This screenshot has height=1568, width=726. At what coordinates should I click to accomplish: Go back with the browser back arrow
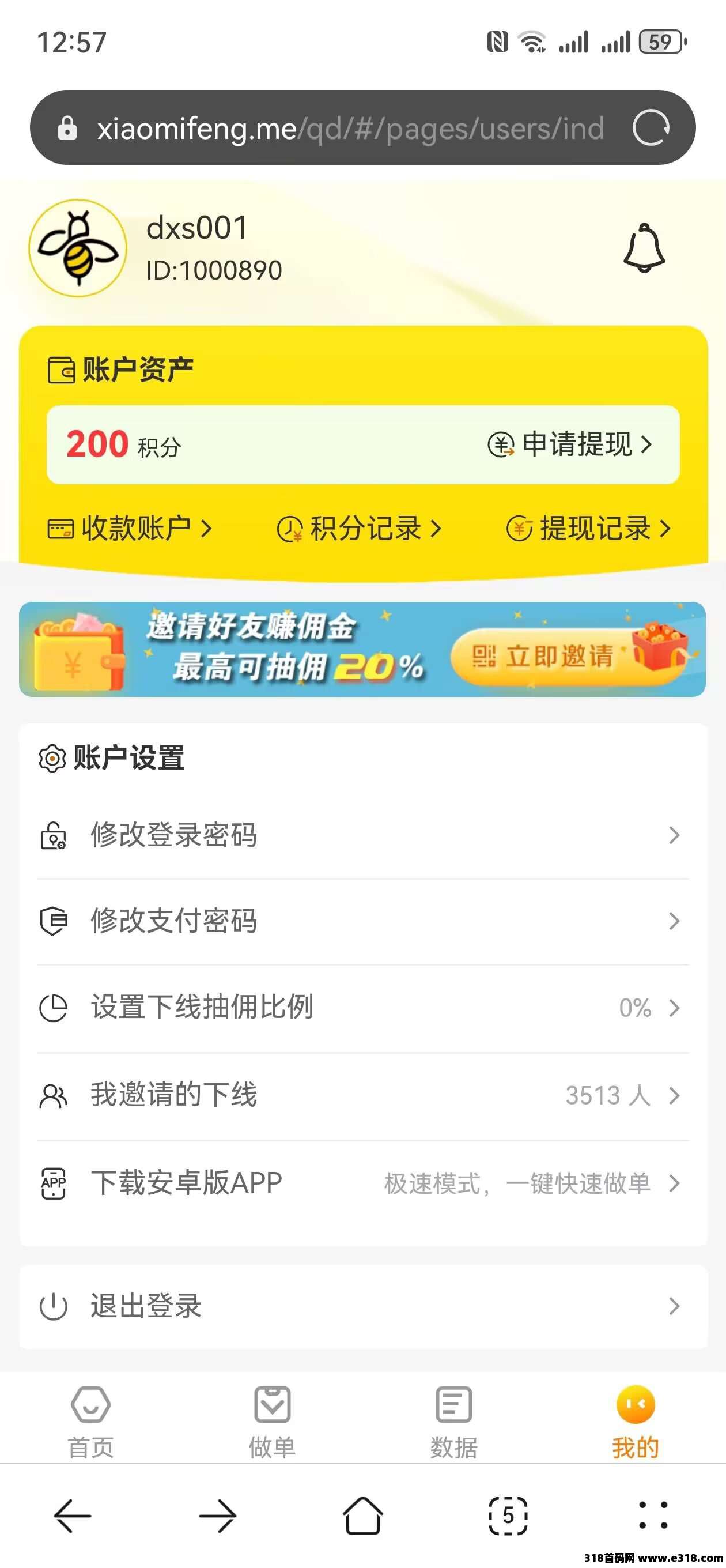(x=73, y=1516)
